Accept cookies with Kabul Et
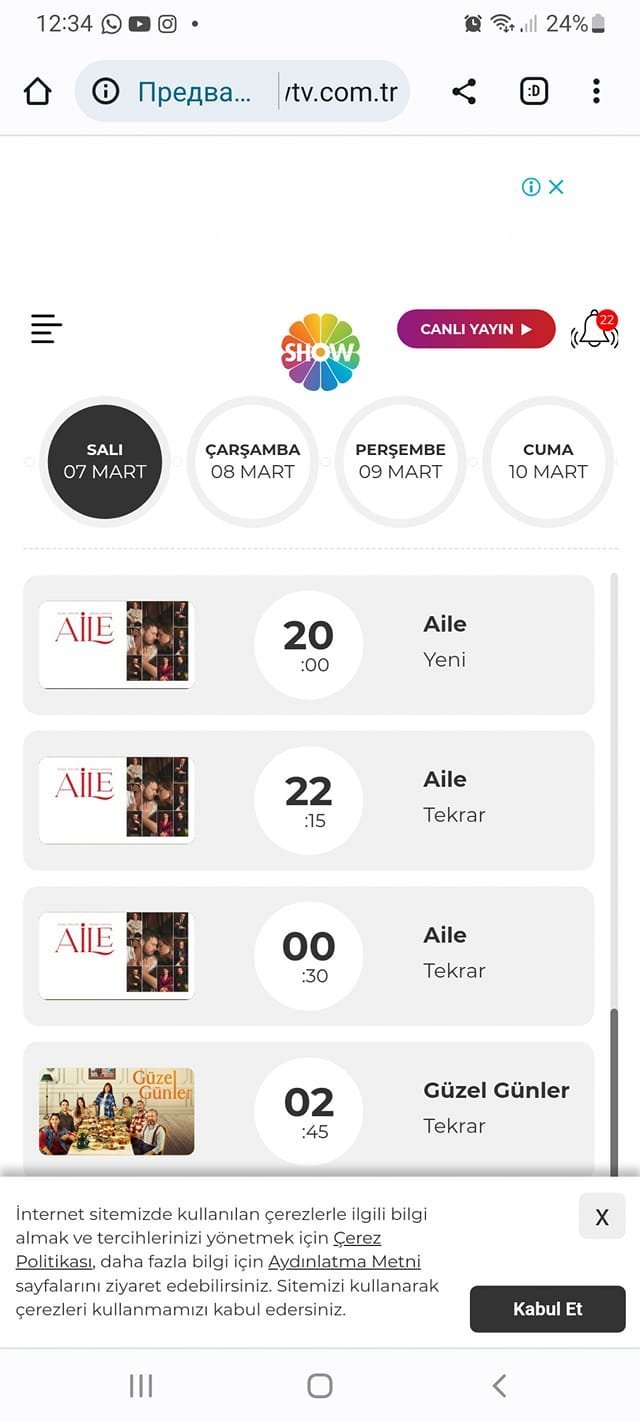This screenshot has height=1422, width=640. pyautogui.click(x=548, y=1309)
